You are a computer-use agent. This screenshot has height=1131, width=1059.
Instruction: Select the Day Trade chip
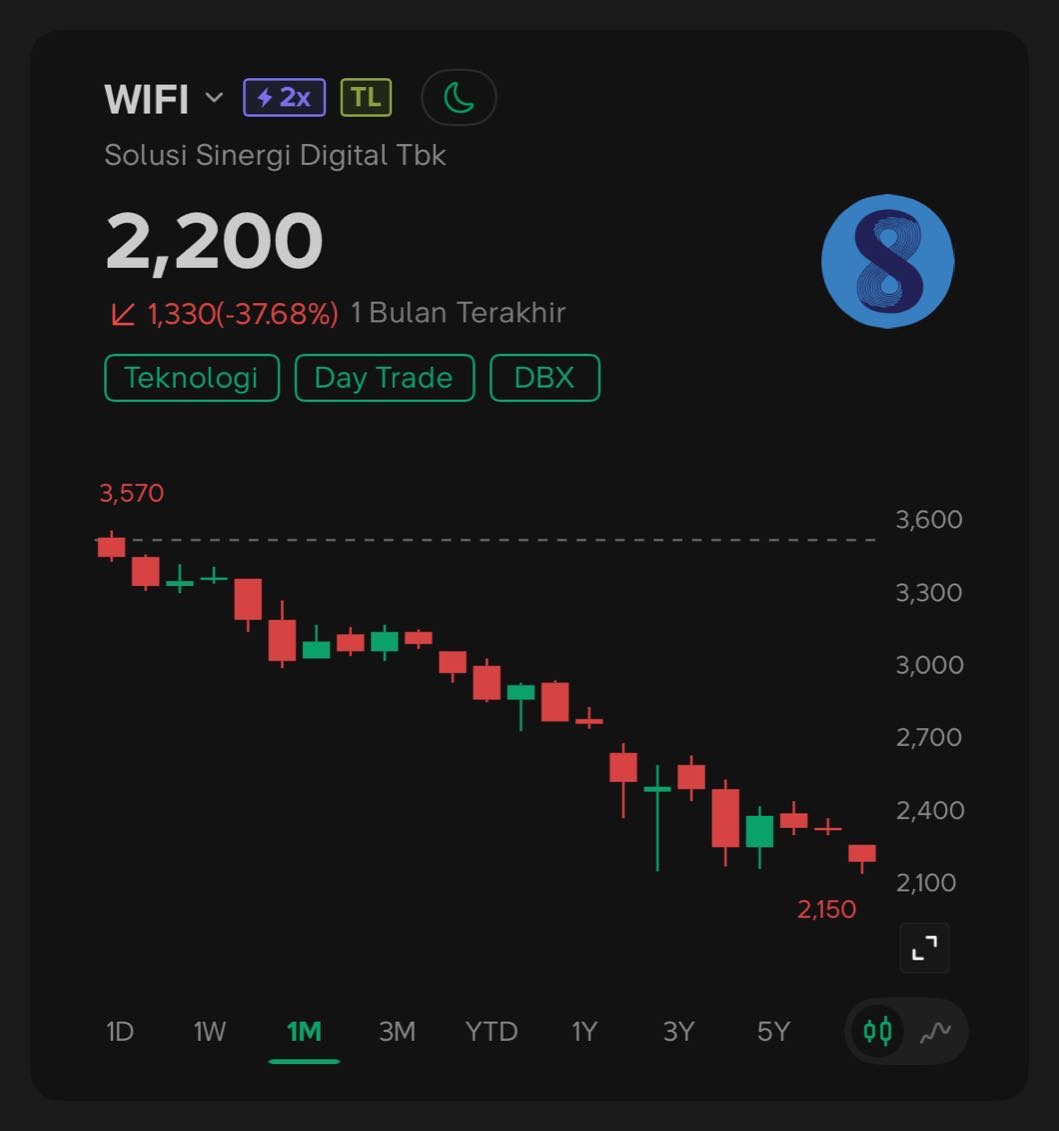384,378
